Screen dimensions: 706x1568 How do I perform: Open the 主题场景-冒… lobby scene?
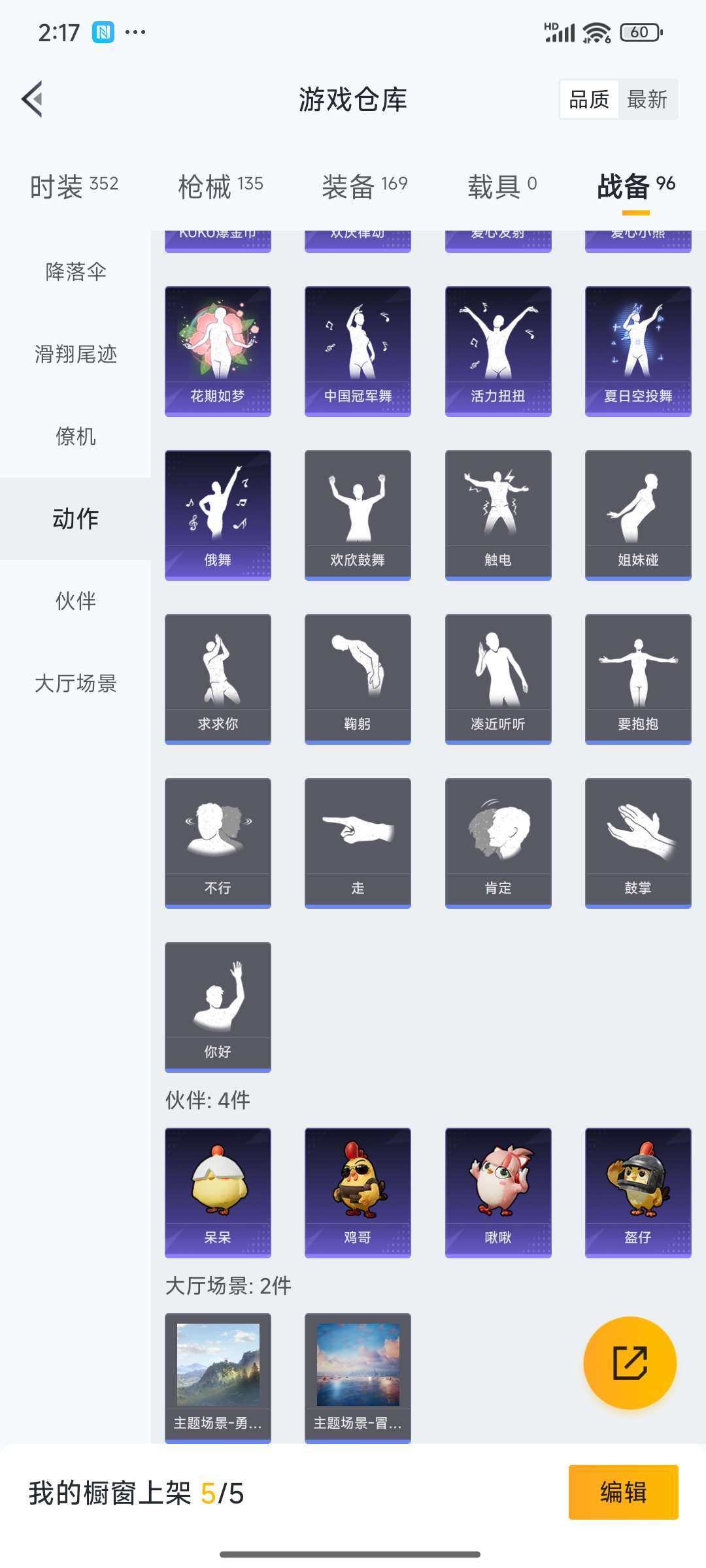click(358, 1377)
